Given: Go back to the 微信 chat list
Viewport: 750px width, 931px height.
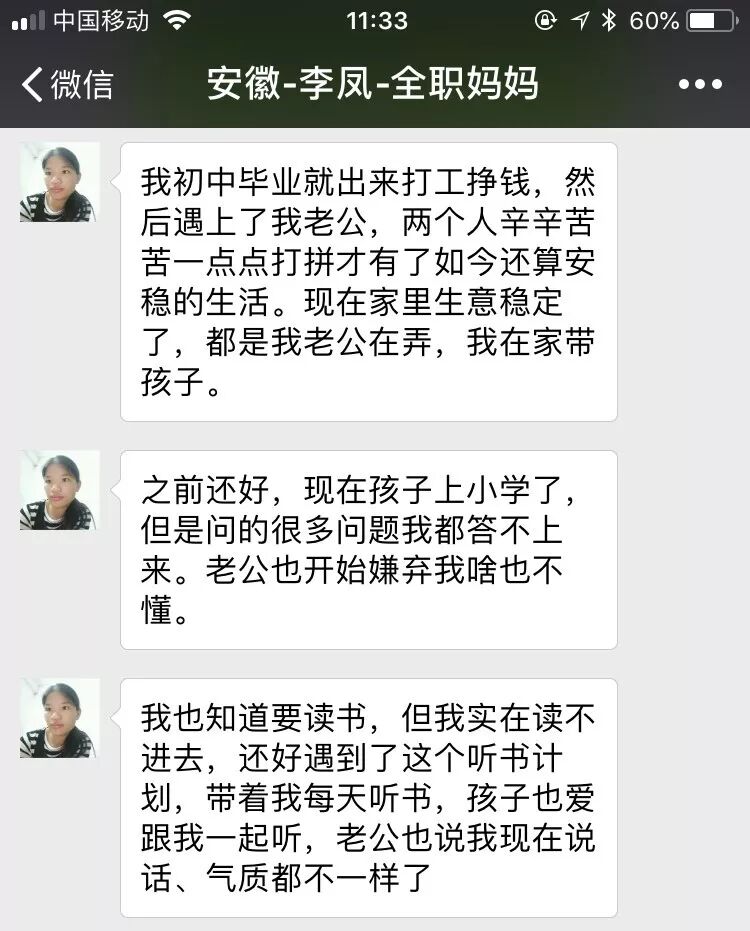Looking at the screenshot, I should 67,84.
